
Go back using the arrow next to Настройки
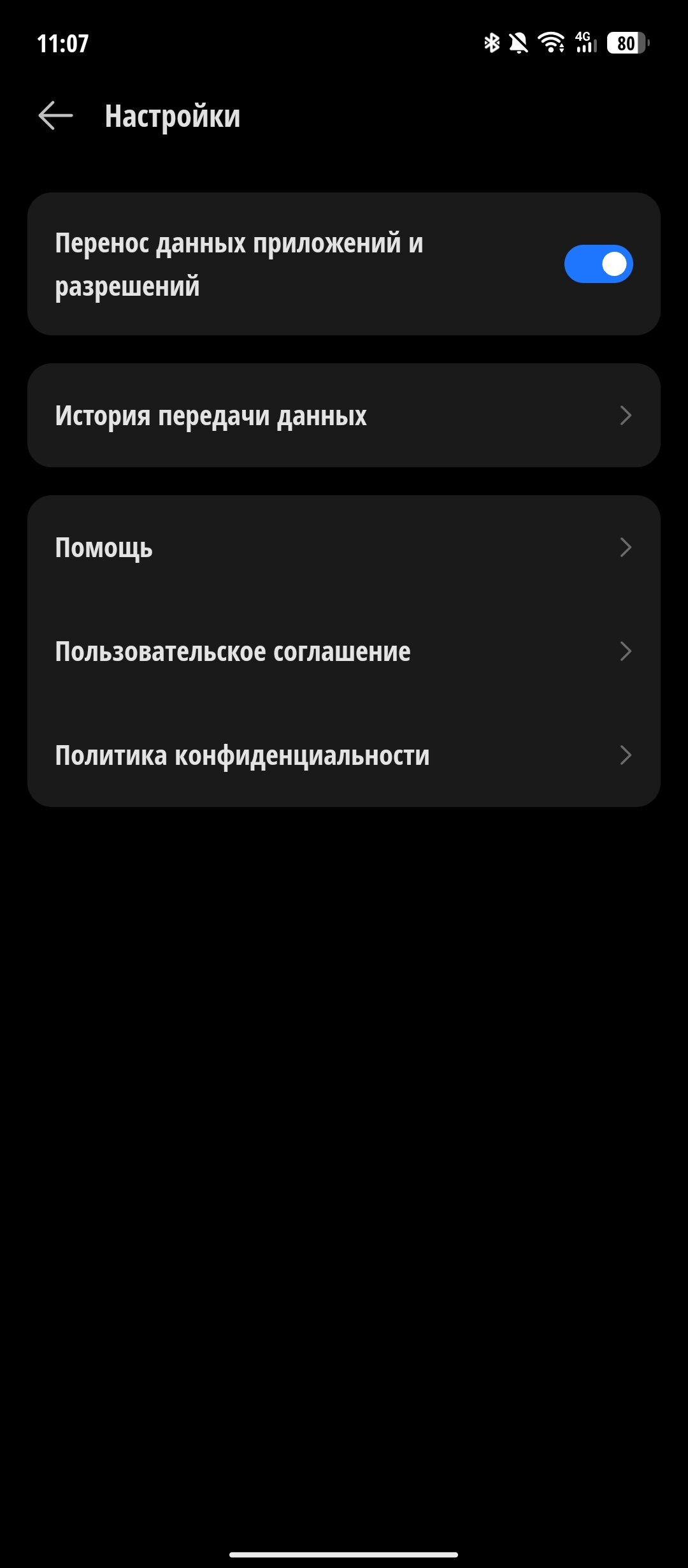click(55, 116)
